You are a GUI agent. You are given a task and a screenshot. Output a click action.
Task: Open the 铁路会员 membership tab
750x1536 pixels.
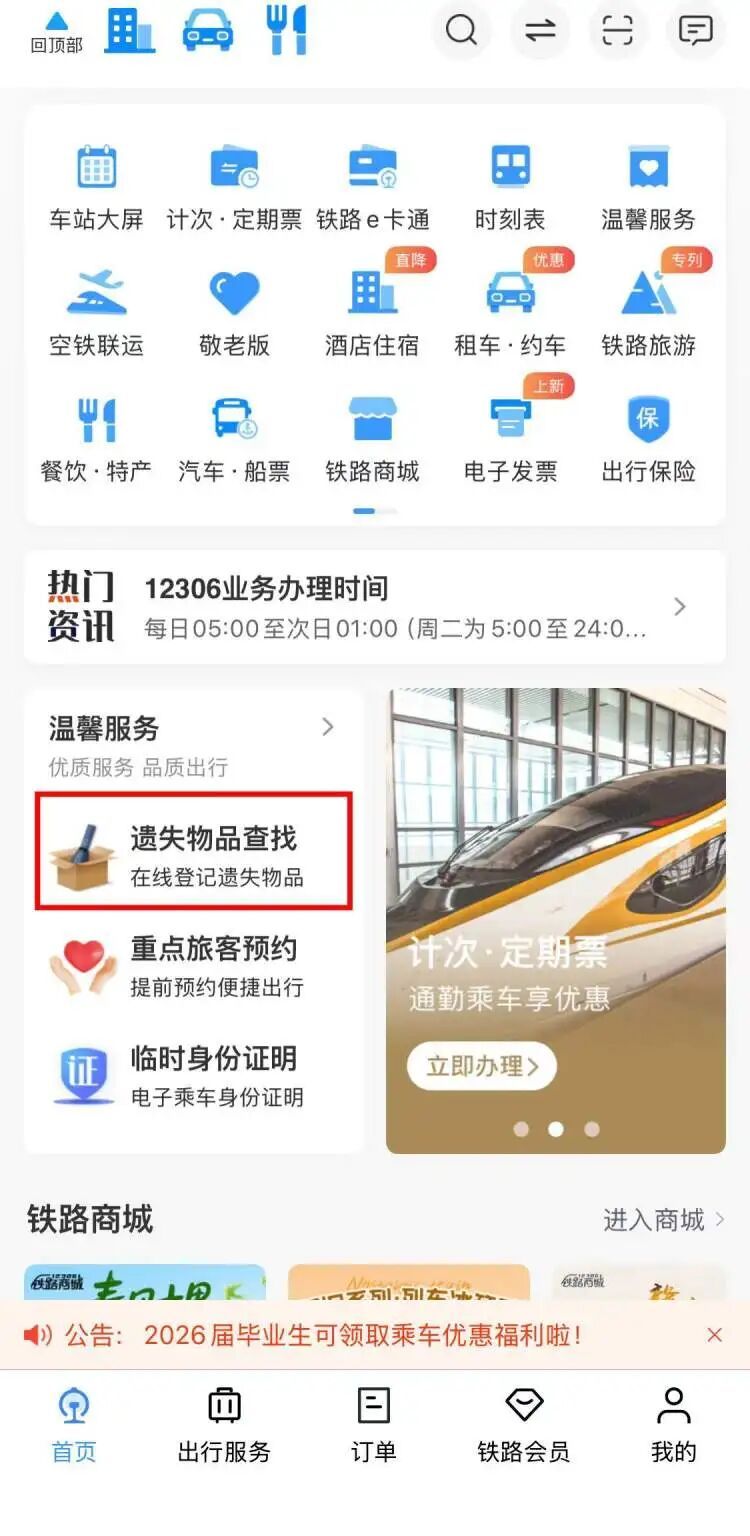click(524, 1426)
